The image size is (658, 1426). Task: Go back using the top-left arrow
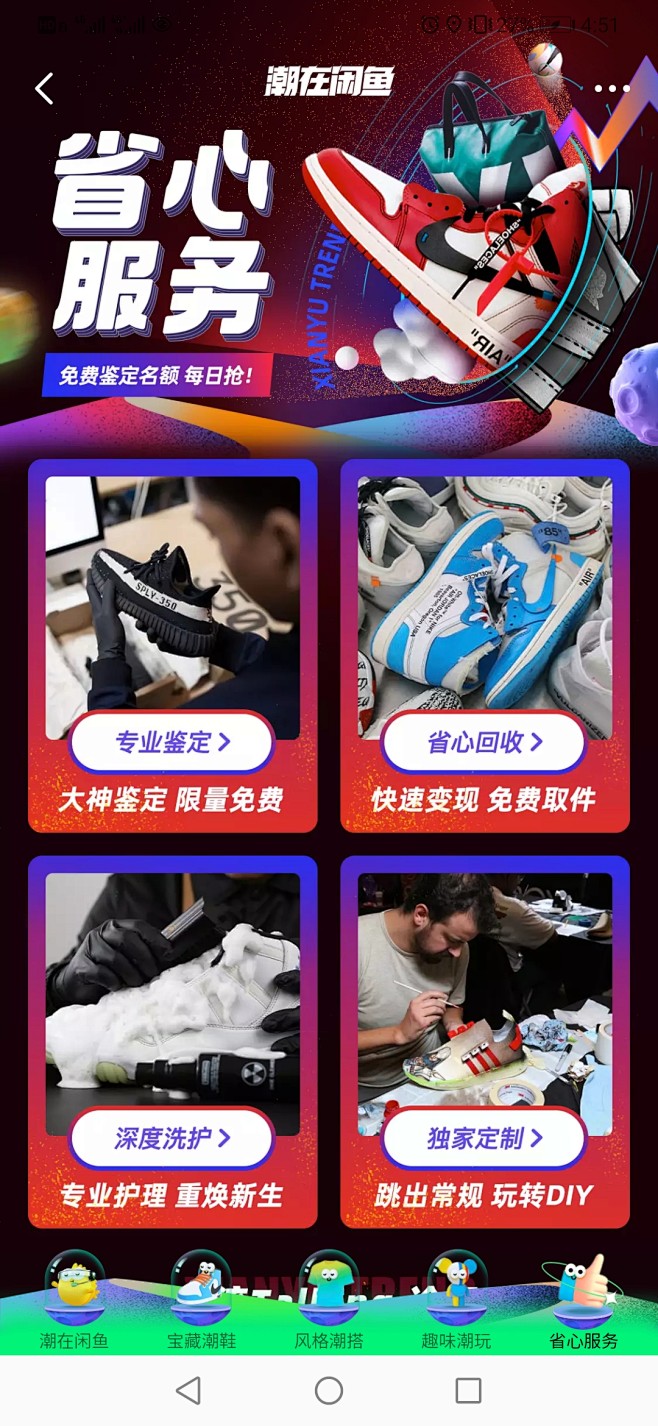click(44, 88)
